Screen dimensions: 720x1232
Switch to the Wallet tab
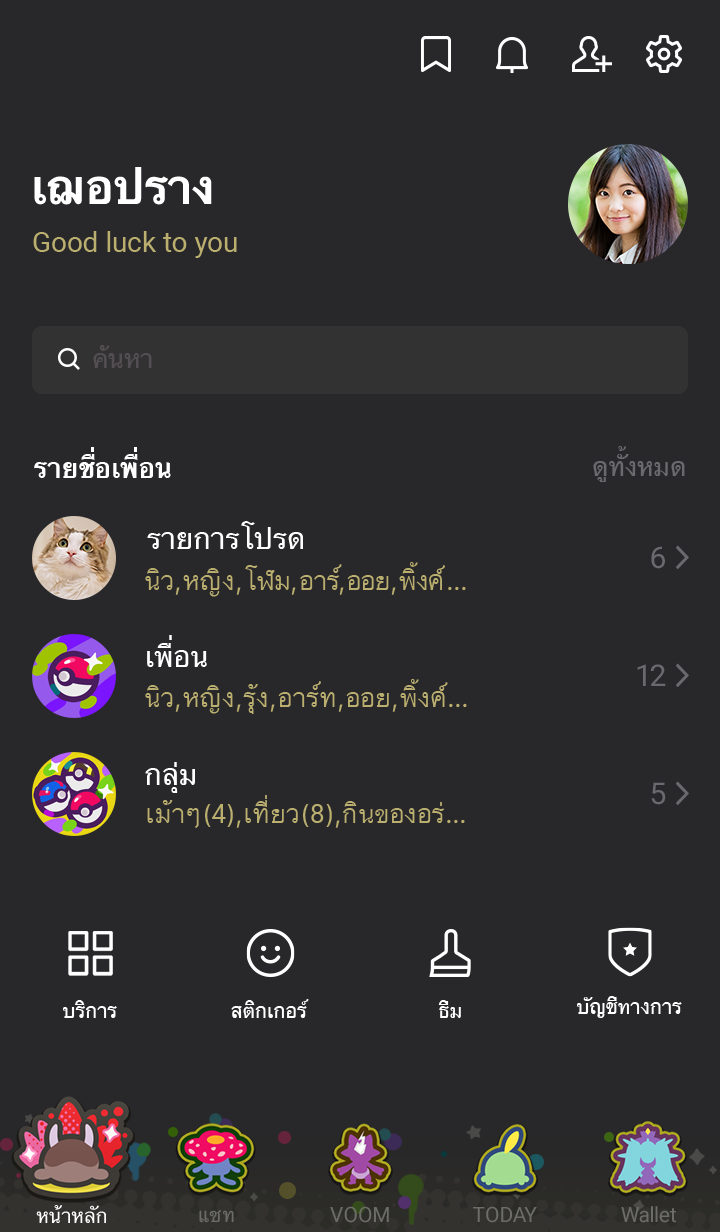point(648,1166)
